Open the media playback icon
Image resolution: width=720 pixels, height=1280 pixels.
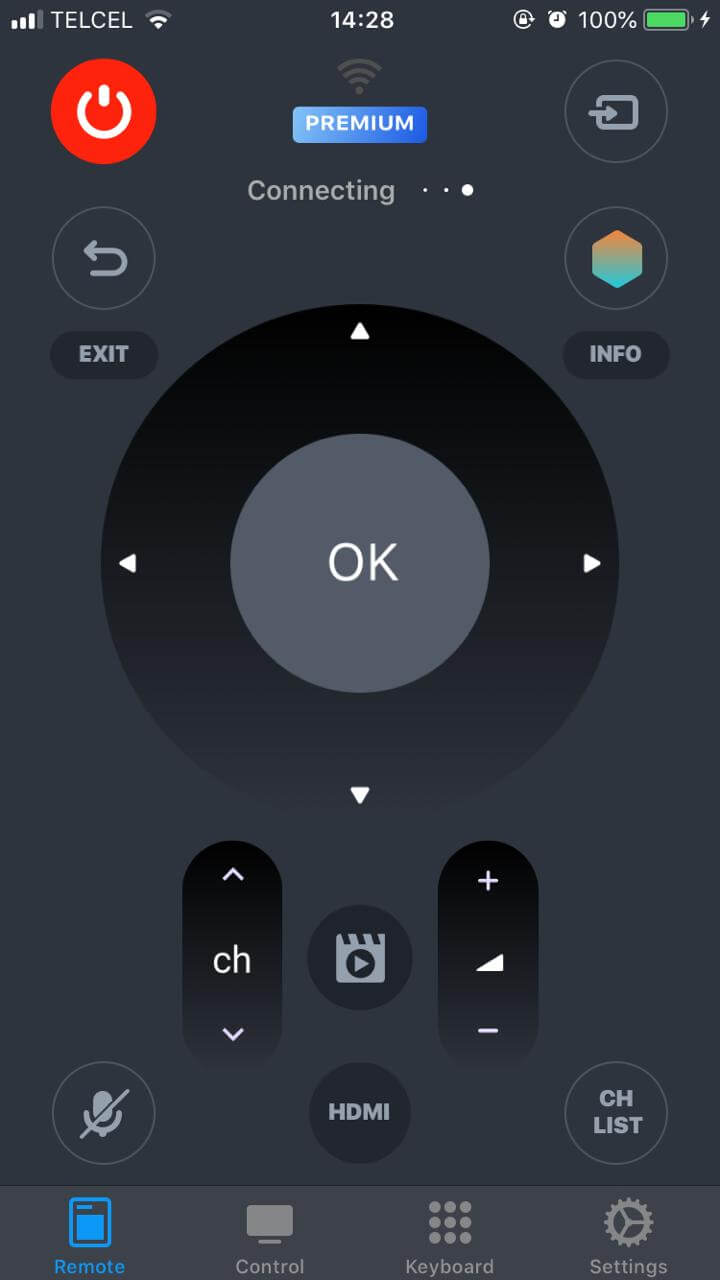pos(360,956)
